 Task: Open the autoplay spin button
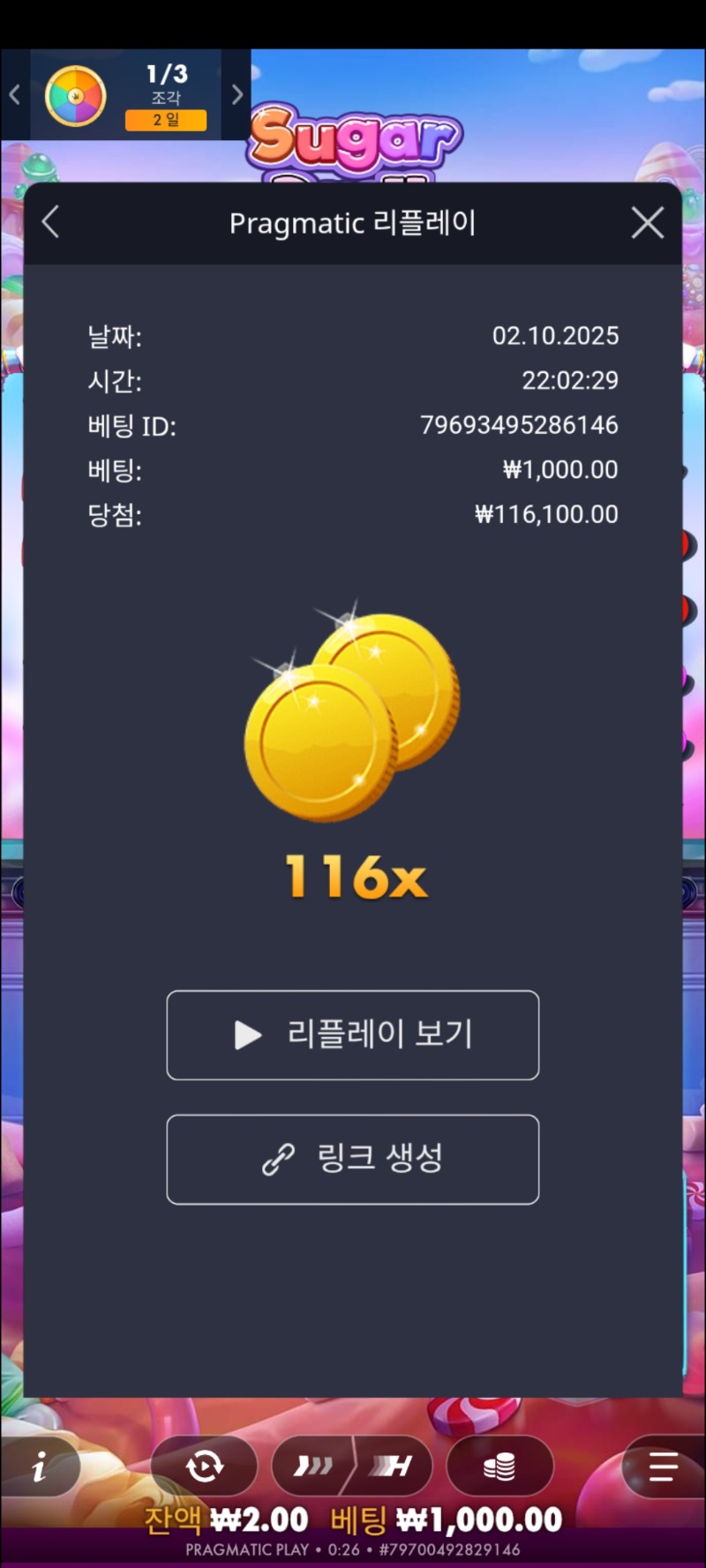205,1467
